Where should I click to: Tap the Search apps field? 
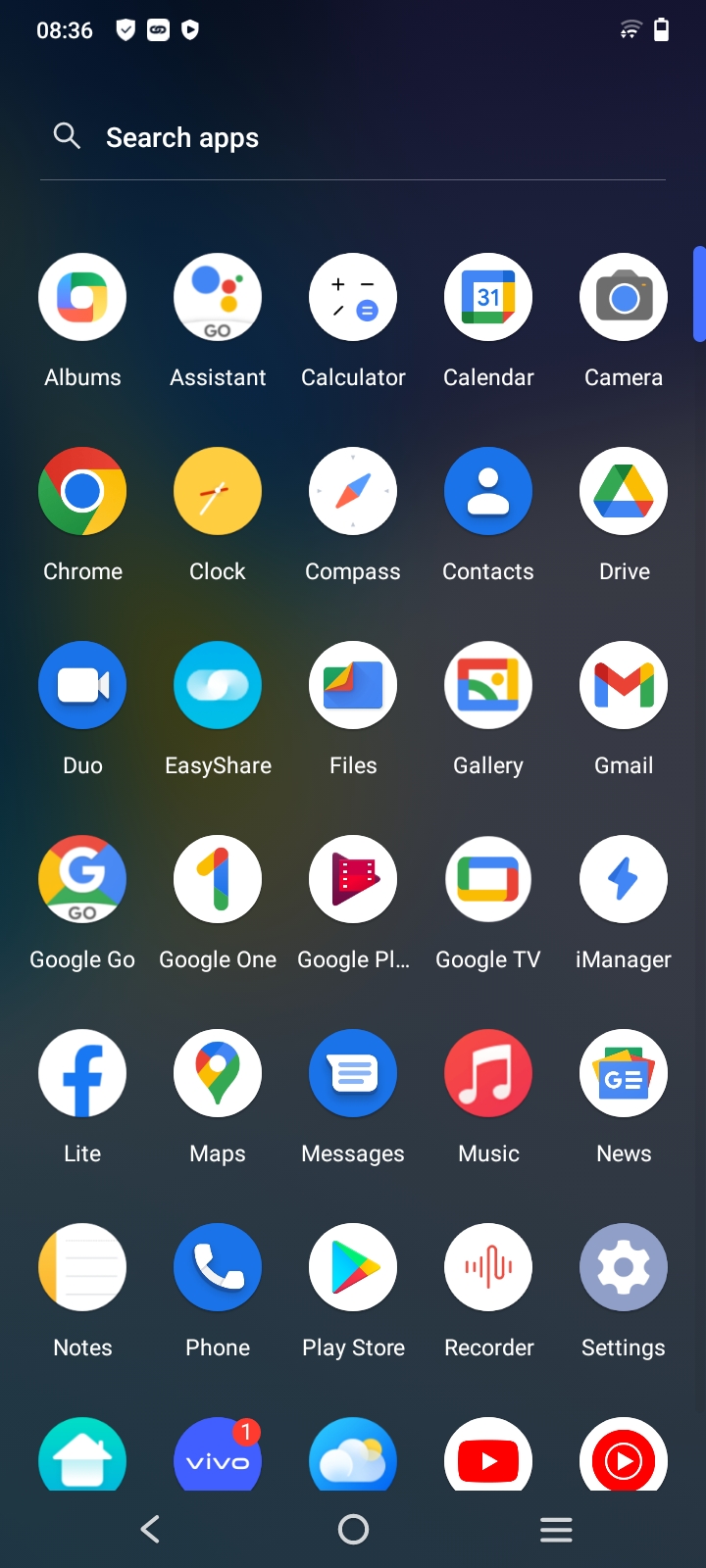(x=353, y=137)
